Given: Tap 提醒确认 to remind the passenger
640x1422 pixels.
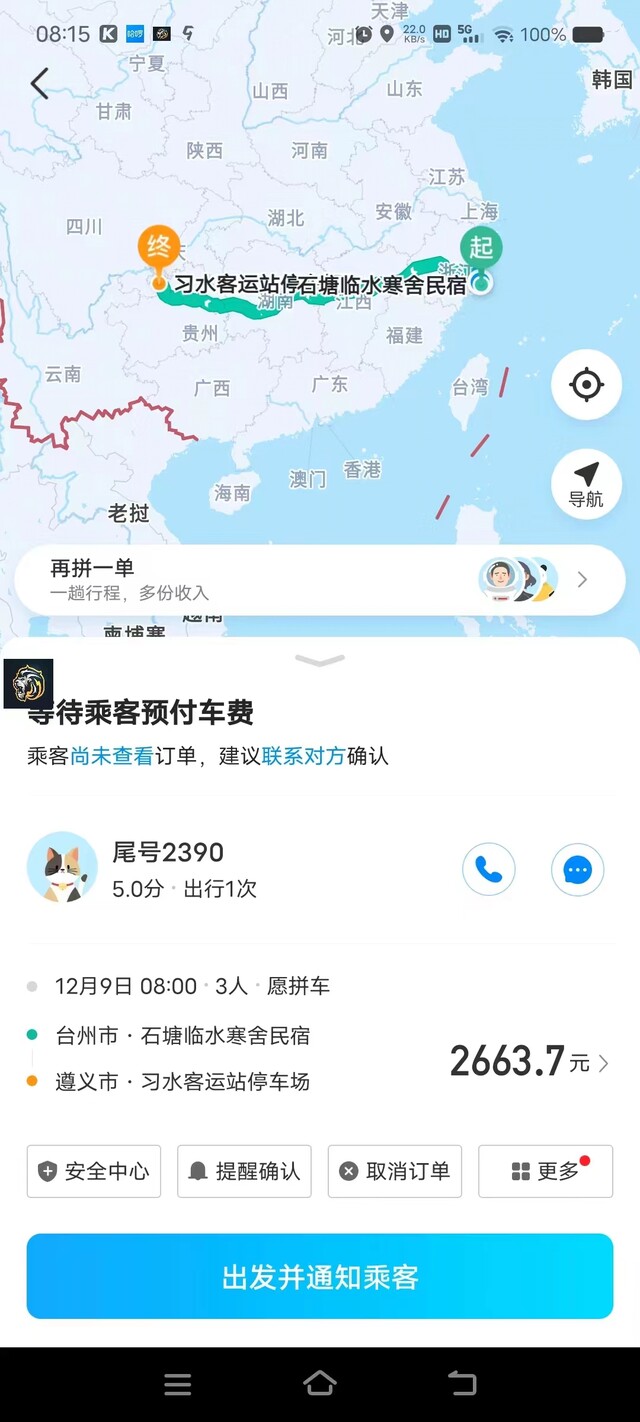Looking at the screenshot, I should [244, 1171].
